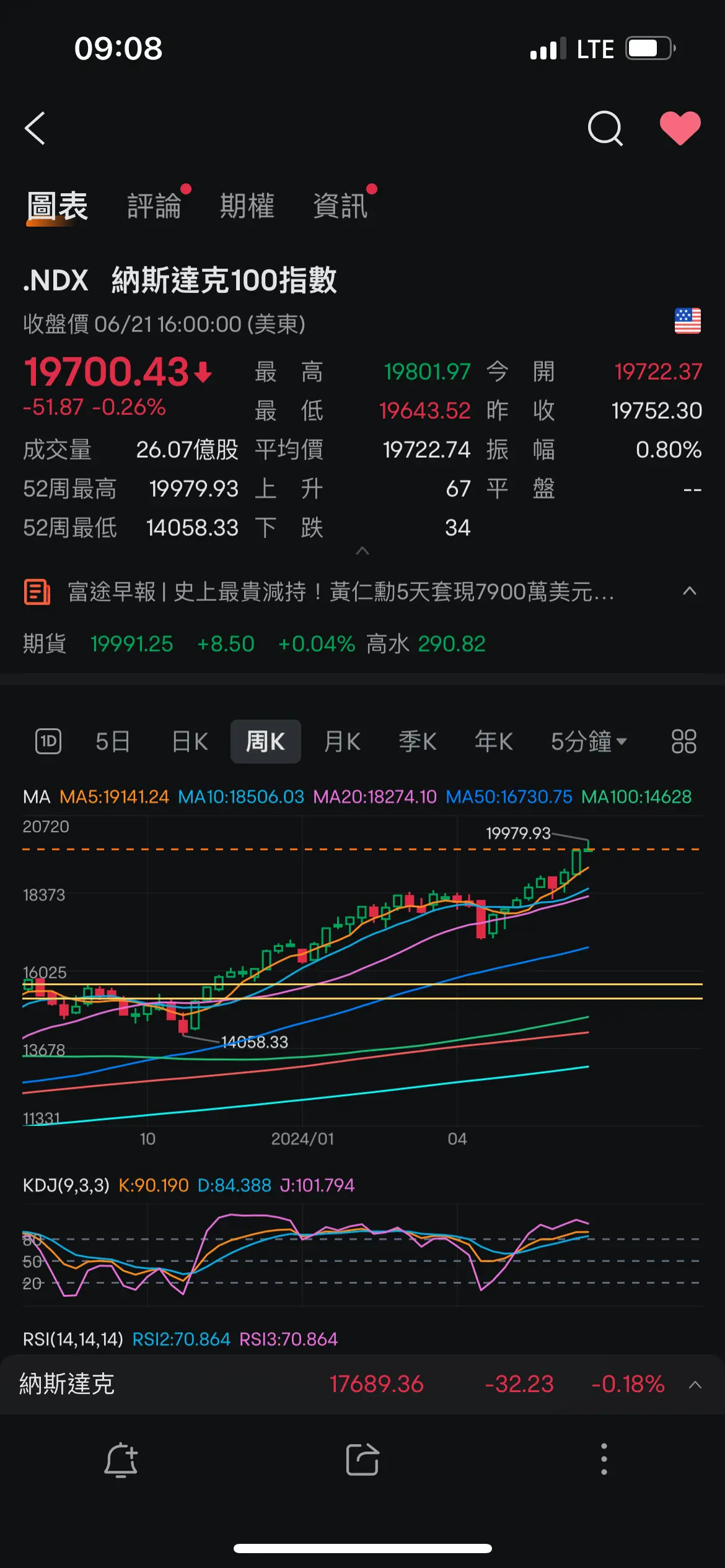Open the search magnifier icon

[605, 128]
